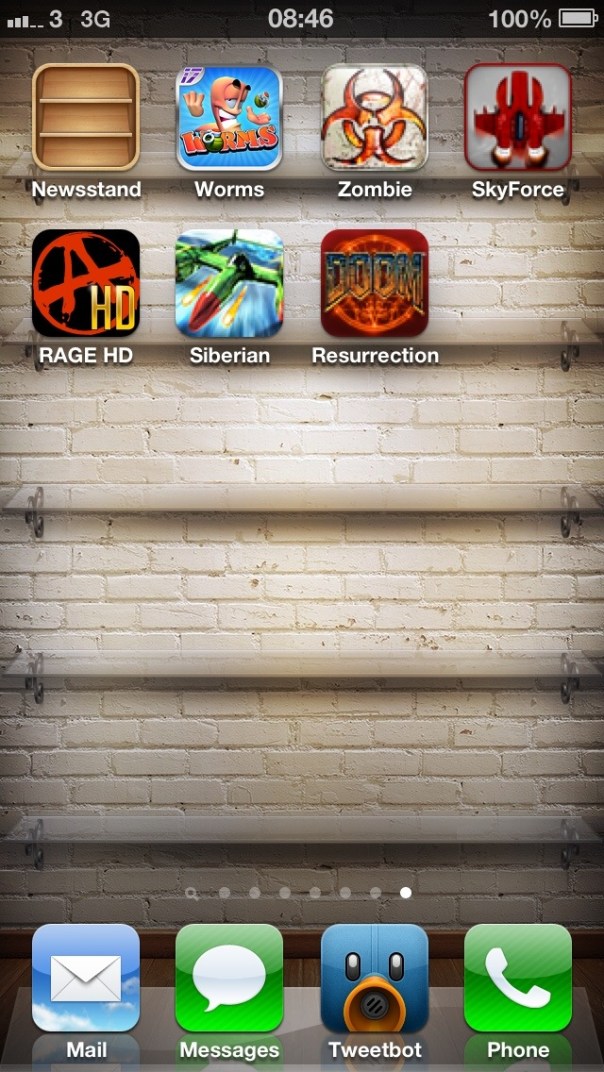Open the Zombie app
This screenshot has width=604, height=1072.
point(374,118)
